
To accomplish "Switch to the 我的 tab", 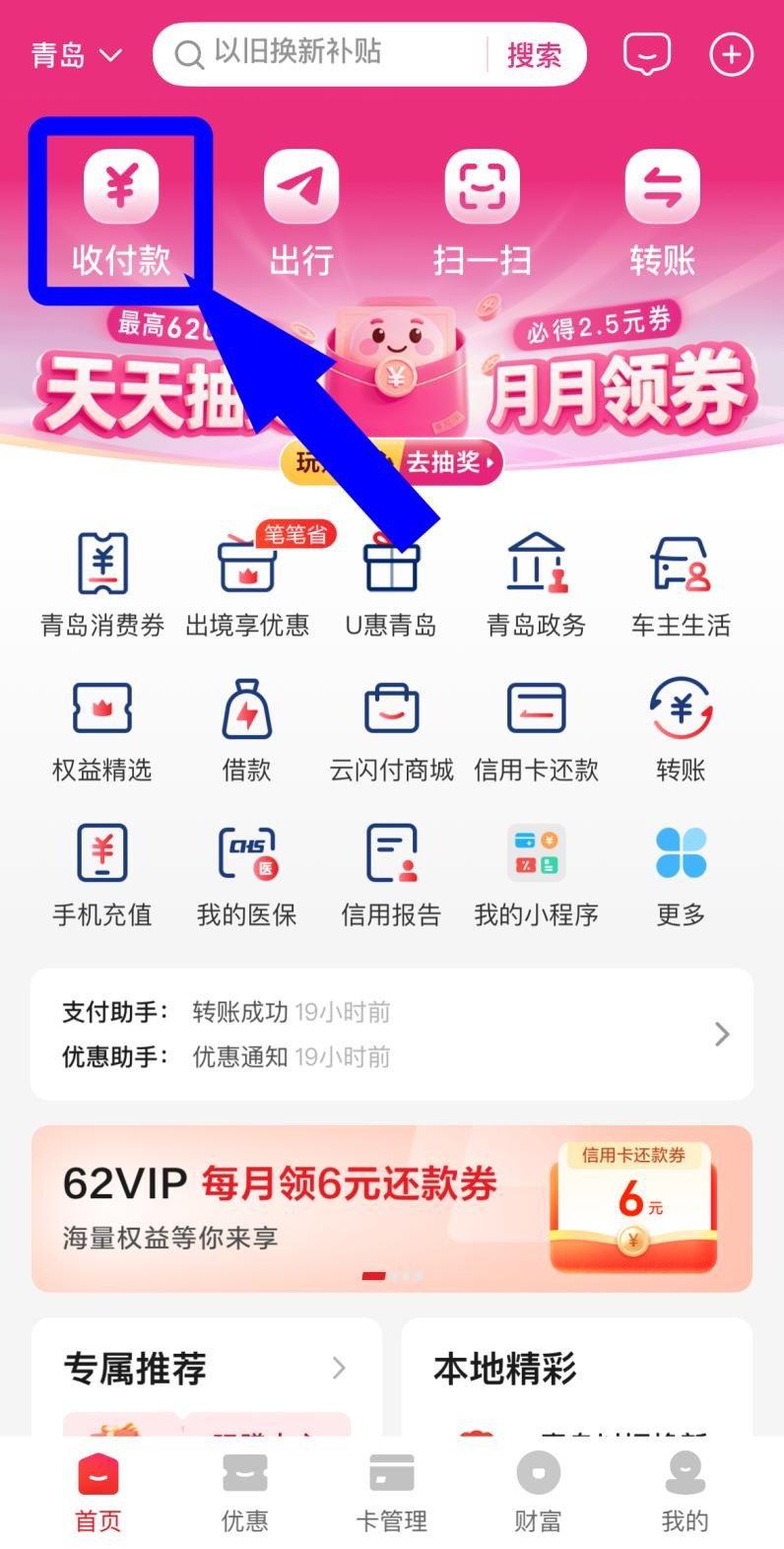I will [x=685, y=1494].
